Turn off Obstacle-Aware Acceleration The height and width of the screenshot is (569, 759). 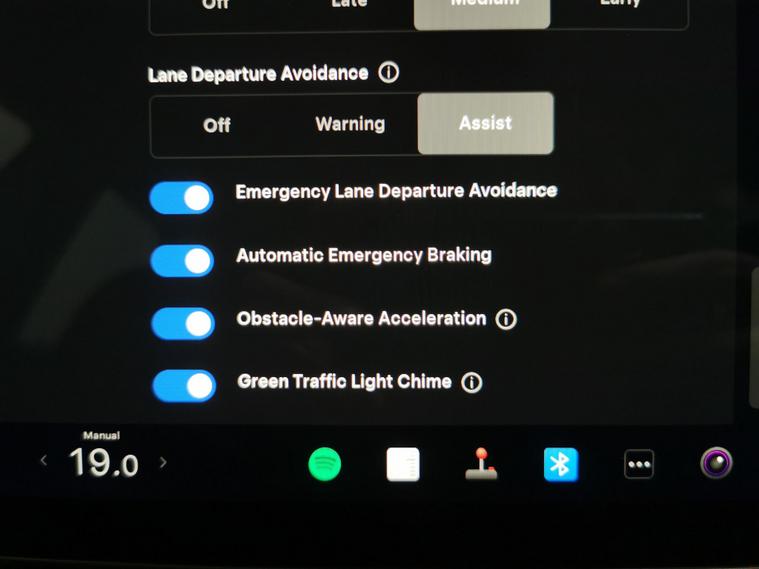coord(183,324)
